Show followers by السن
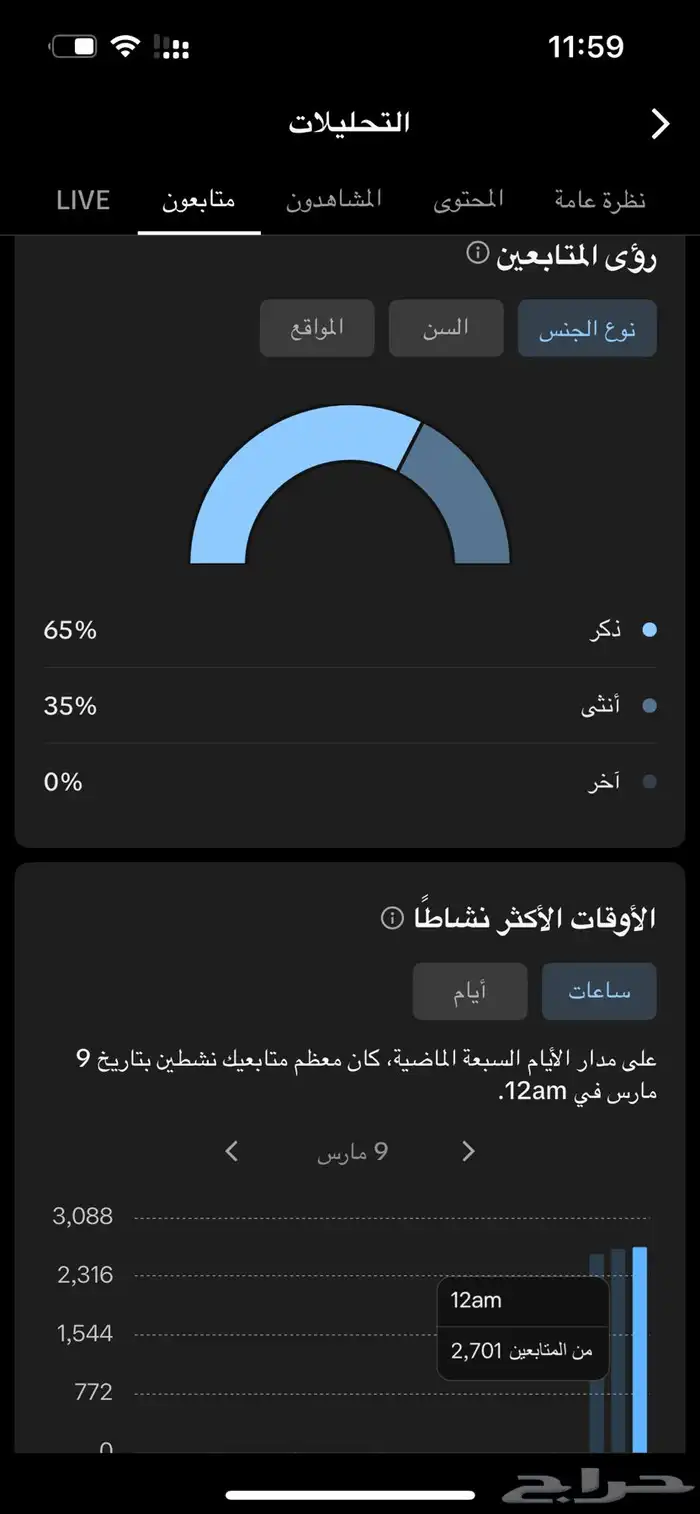 446,328
